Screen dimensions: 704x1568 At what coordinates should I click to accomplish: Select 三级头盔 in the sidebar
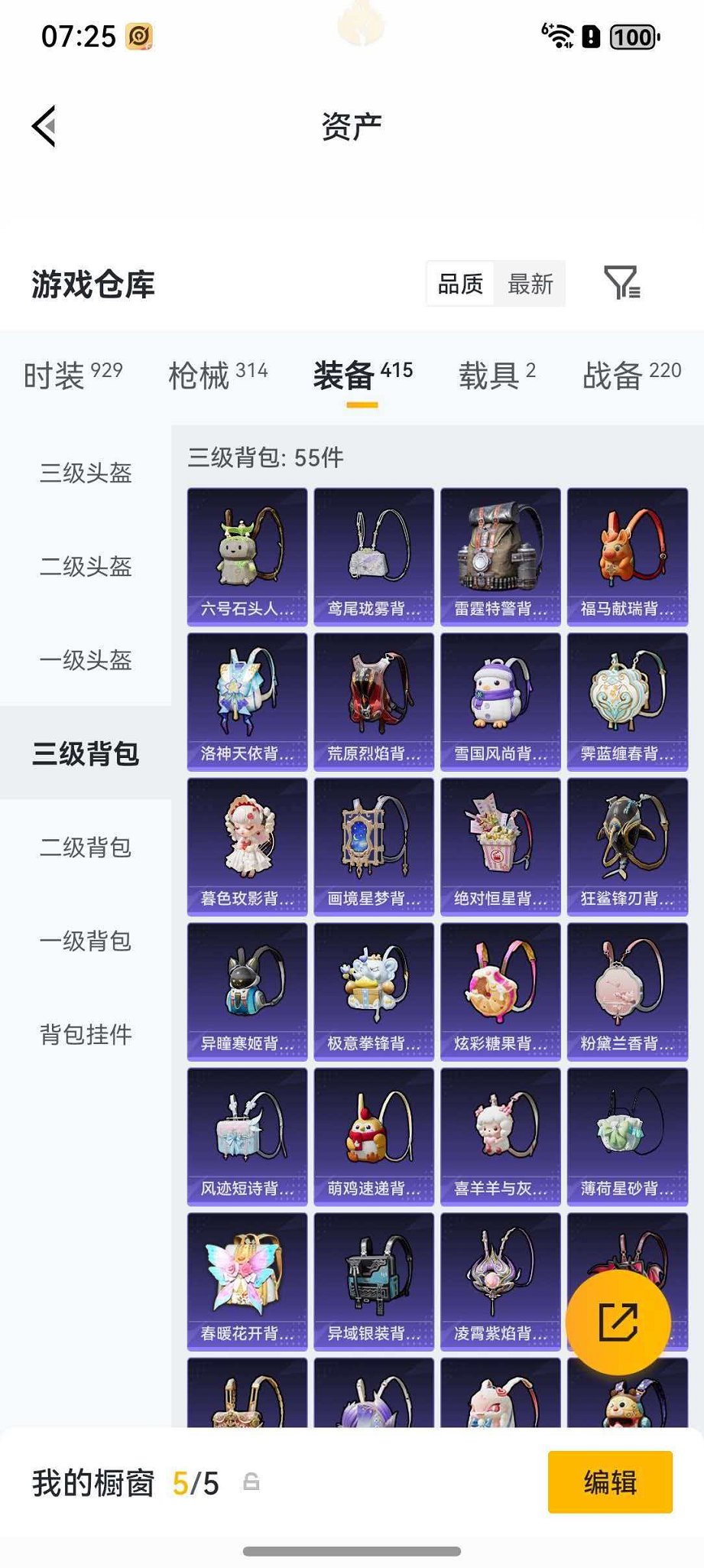[84, 474]
